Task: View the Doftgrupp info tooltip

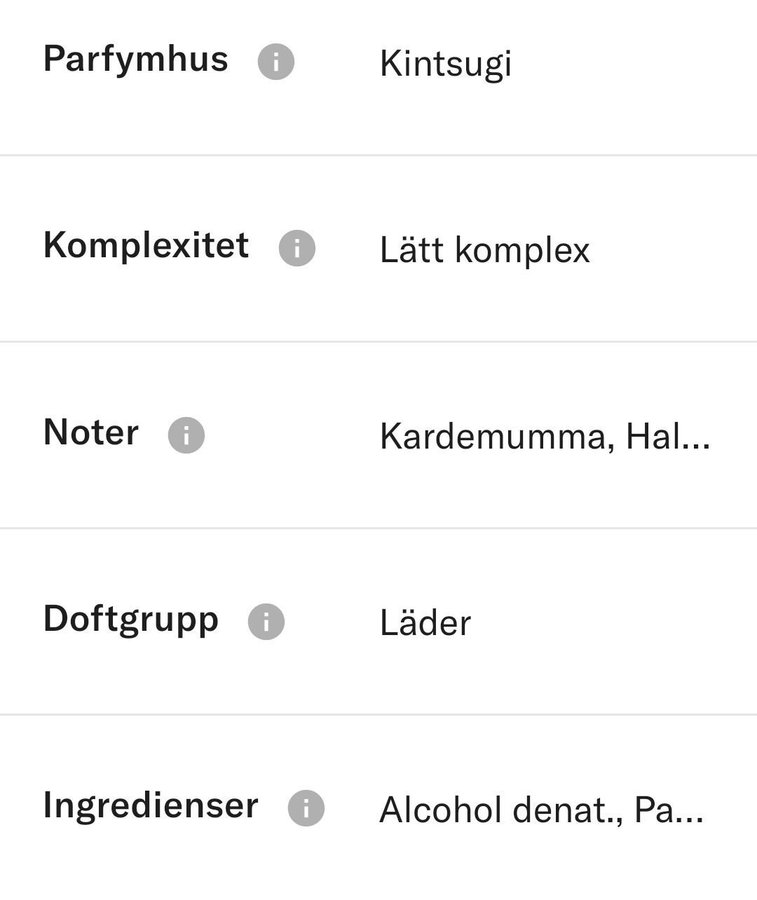Action: pos(266,622)
